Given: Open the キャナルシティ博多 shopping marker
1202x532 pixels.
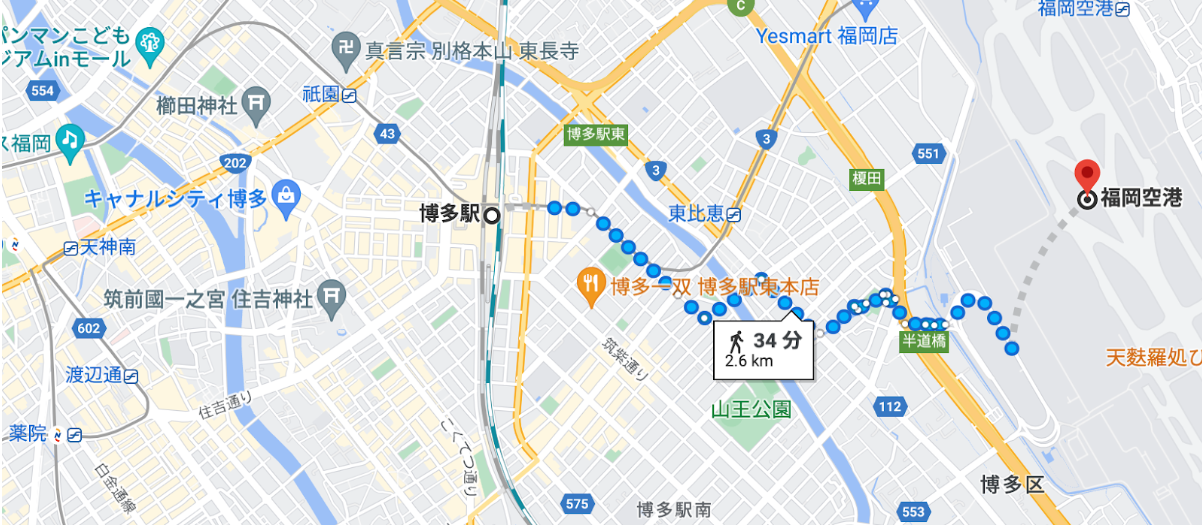Looking at the screenshot, I should click(x=286, y=194).
